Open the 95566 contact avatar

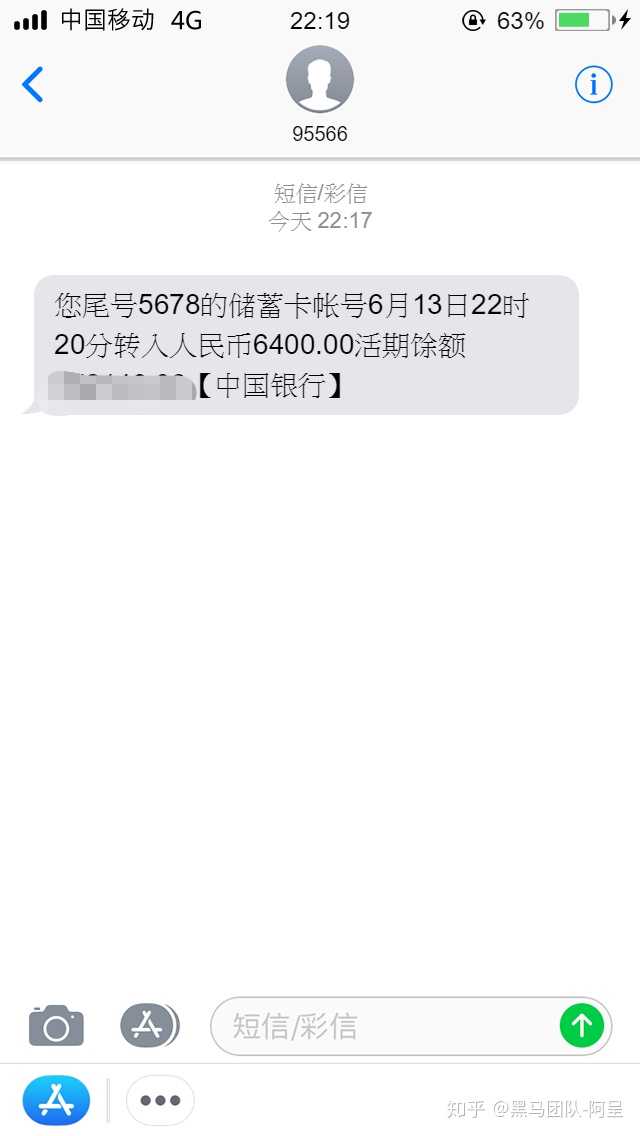click(x=320, y=80)
